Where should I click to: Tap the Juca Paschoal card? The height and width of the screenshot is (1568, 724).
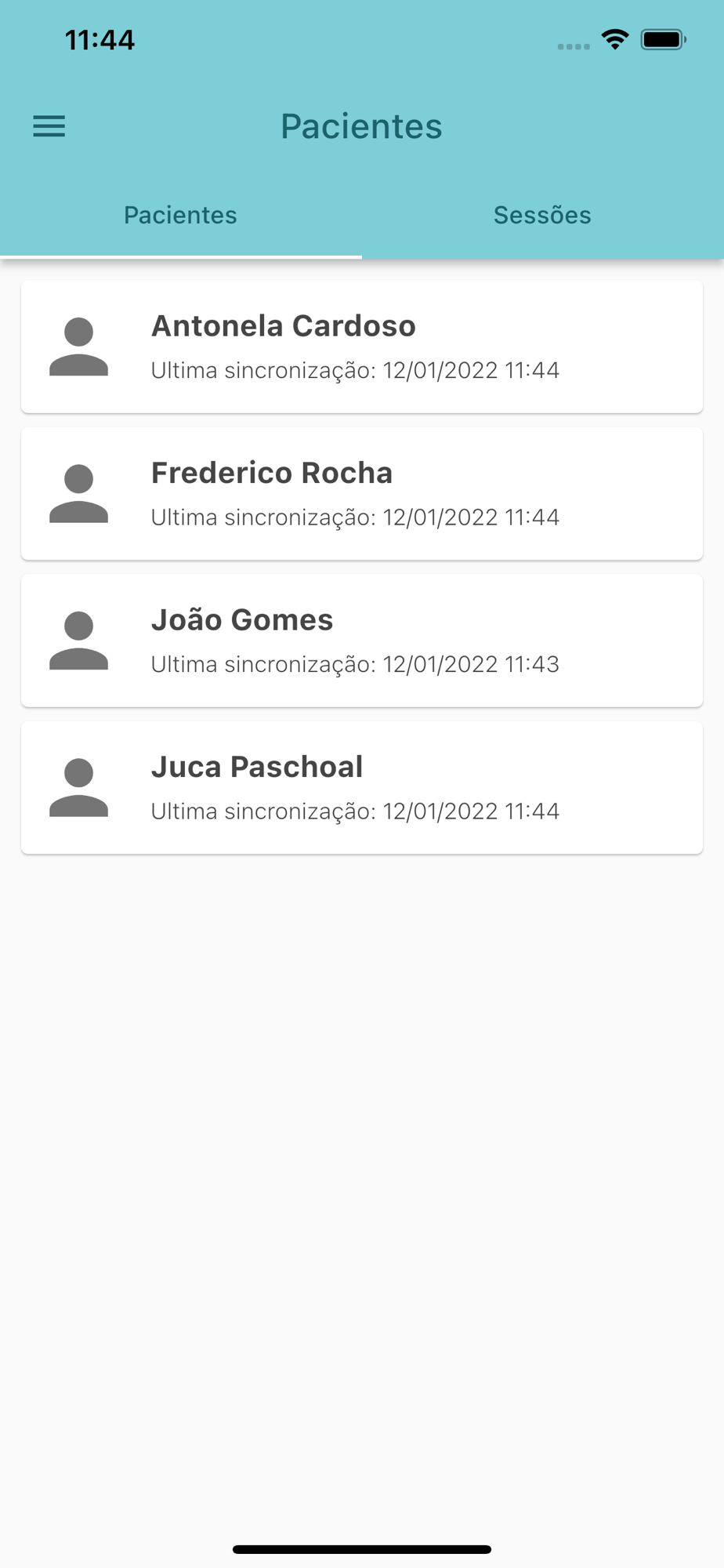coord(361,787)
